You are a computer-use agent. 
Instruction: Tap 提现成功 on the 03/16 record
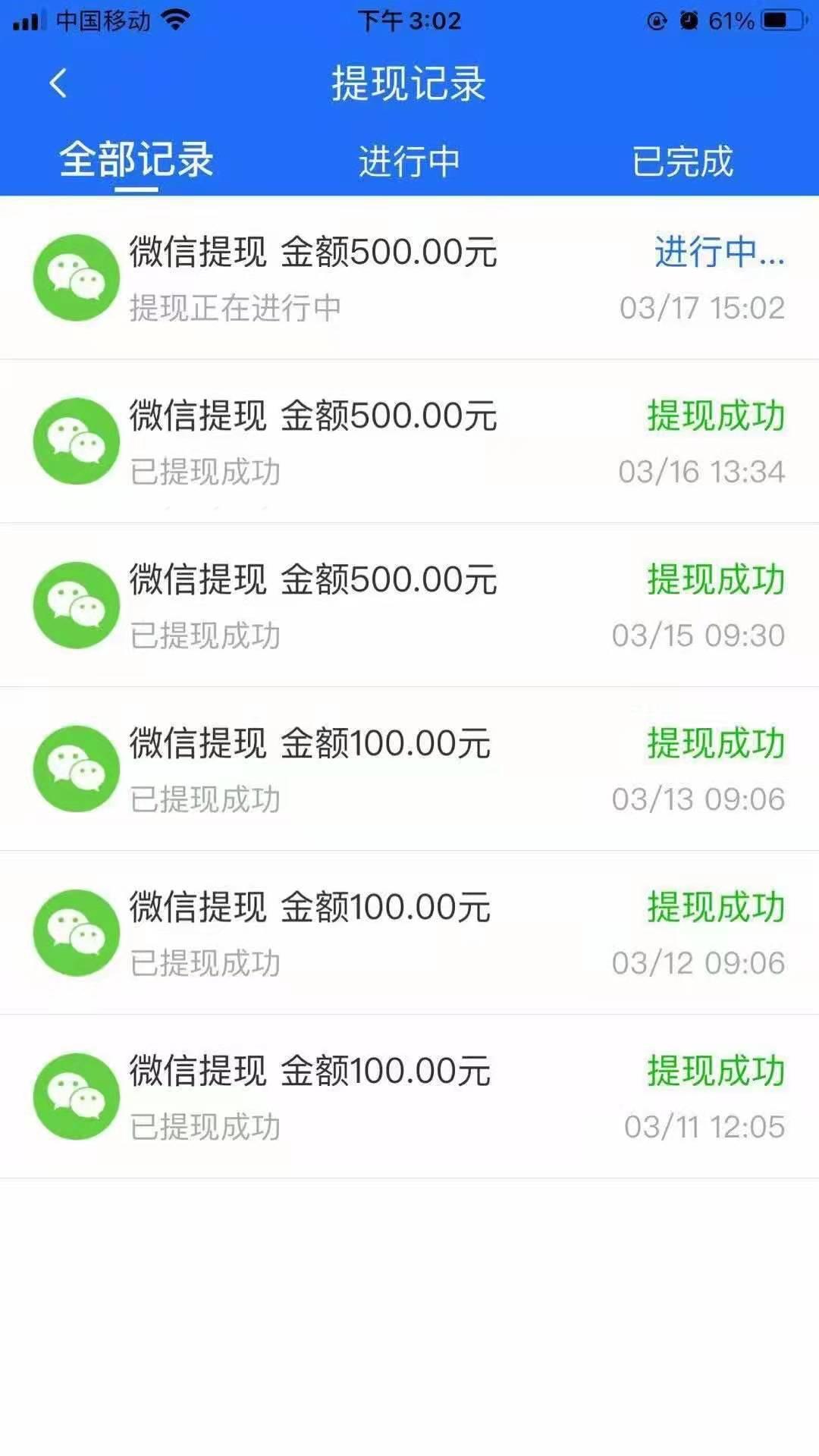click(717, 415)
